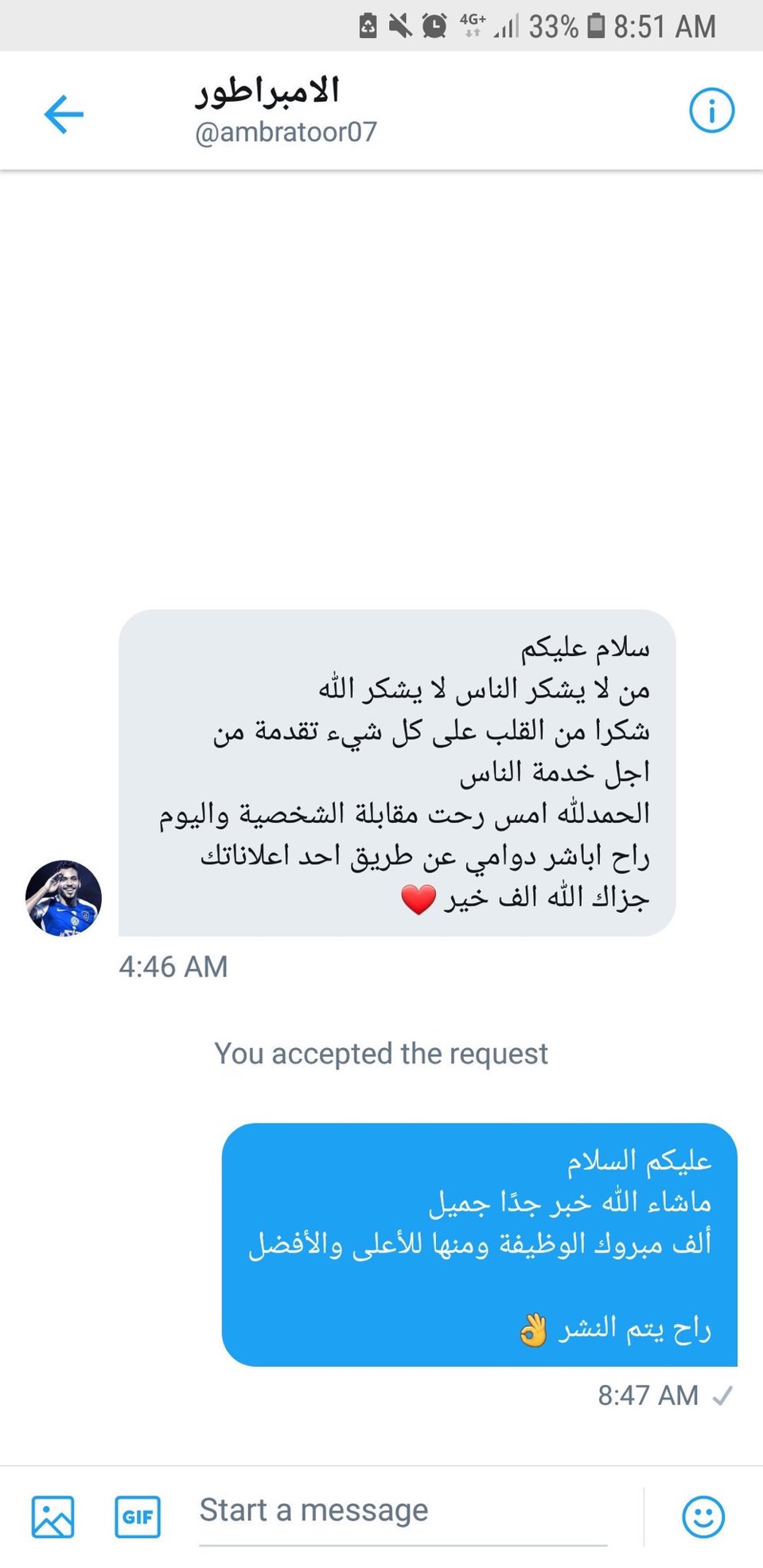This screenshot has height=1568, width=763.
Task: Open conversation info icon
Action: click(x=710, y=111)
